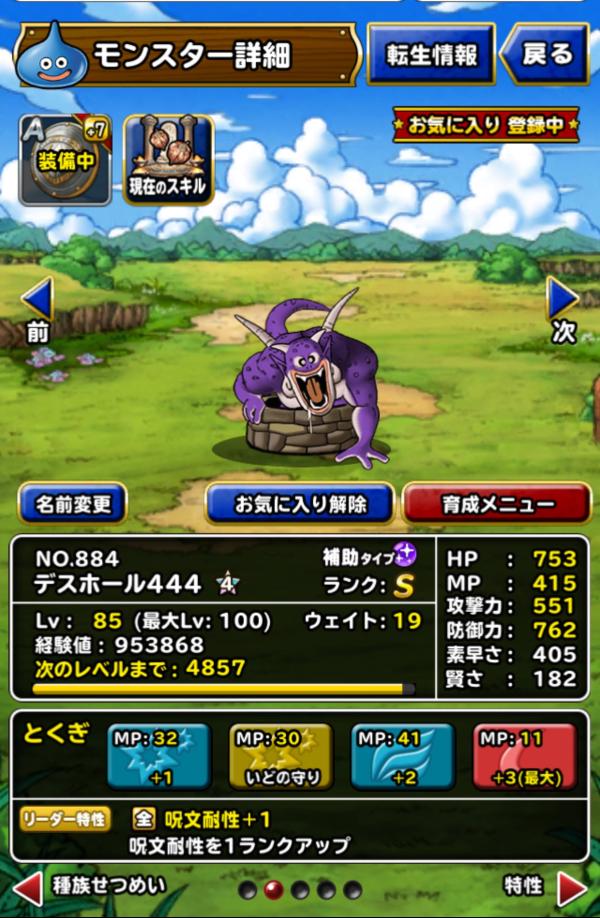View 現在のスキル current skills
600x918 pixels.
click(168, 160)
